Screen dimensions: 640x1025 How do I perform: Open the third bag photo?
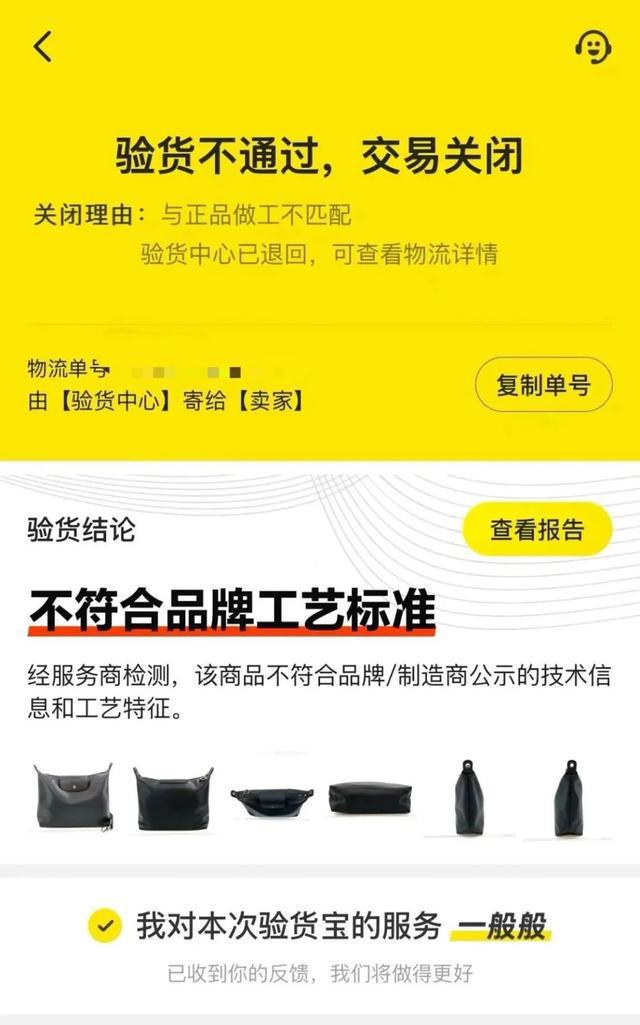(271, 800)
